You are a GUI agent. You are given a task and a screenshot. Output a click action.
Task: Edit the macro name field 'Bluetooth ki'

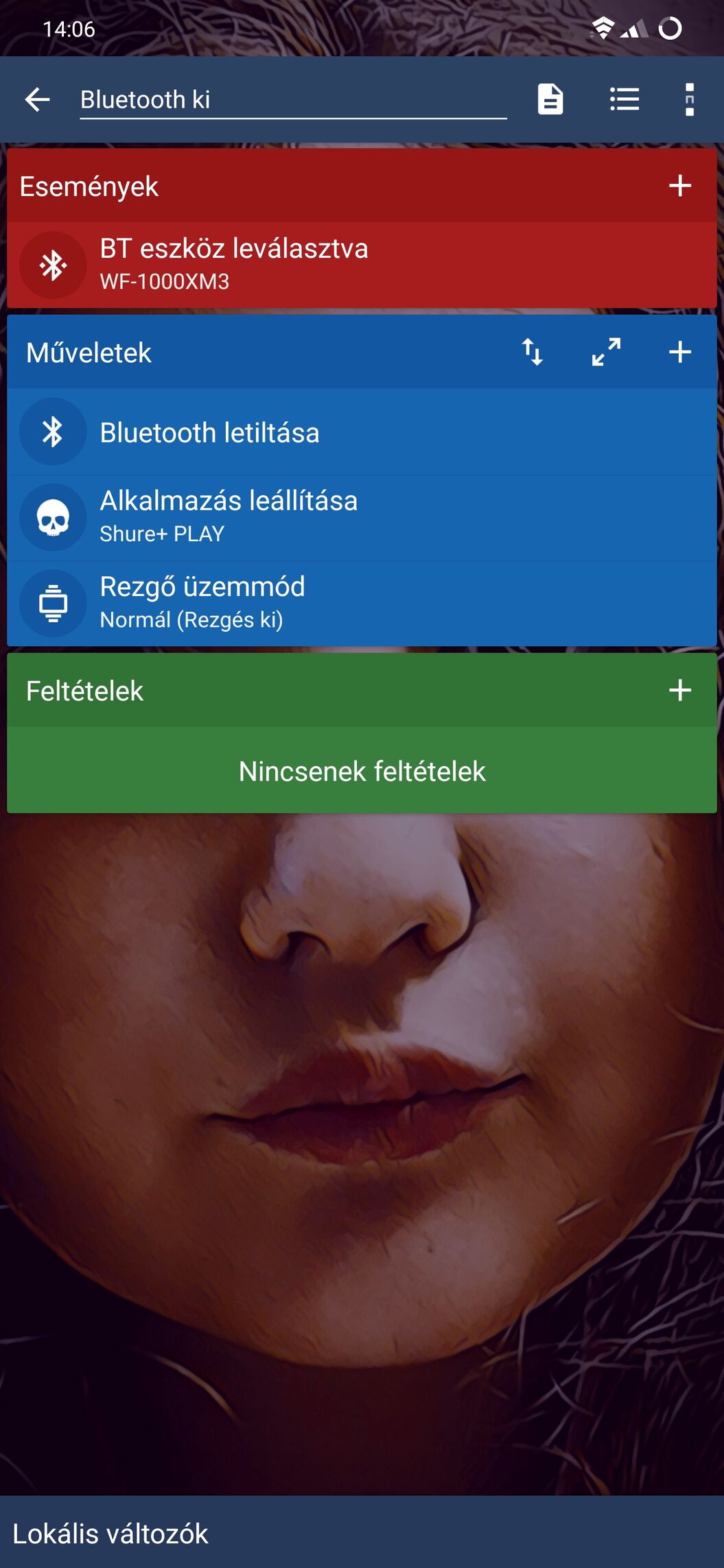[292, 100]
